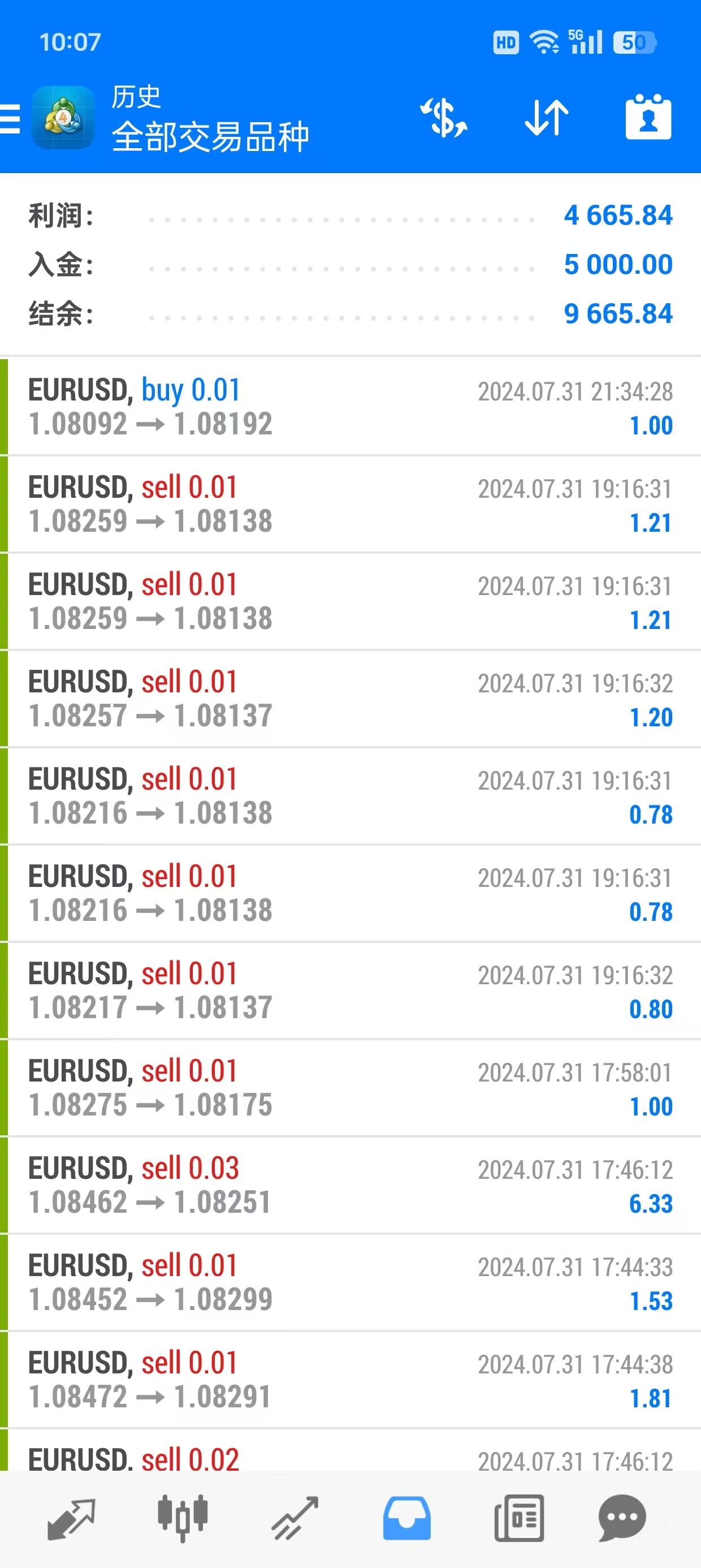The image size is (701, 1568).
Task: Choose the history date period
Action: 648,117
